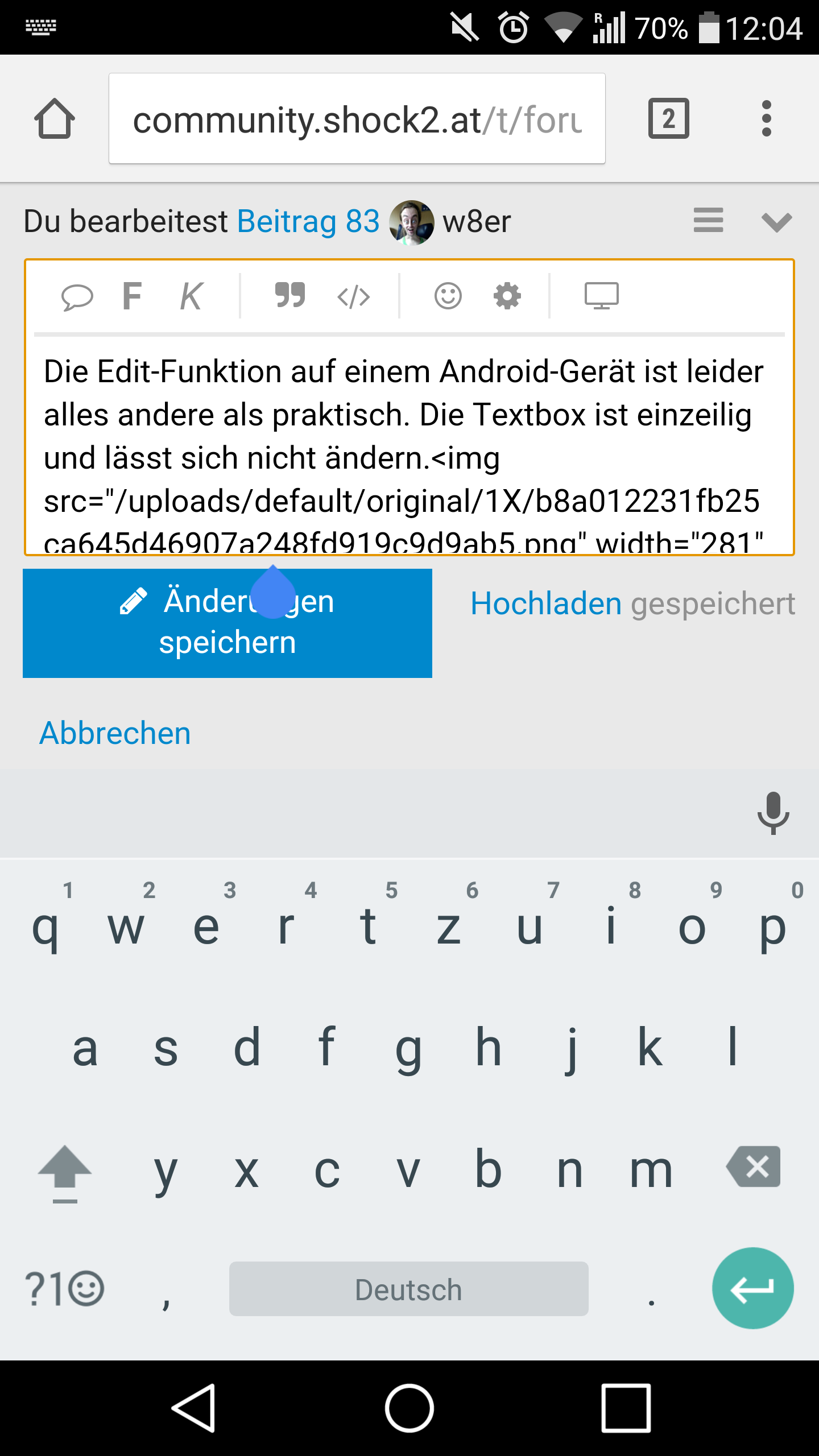Apply italic formatting with K

(191, 296)
